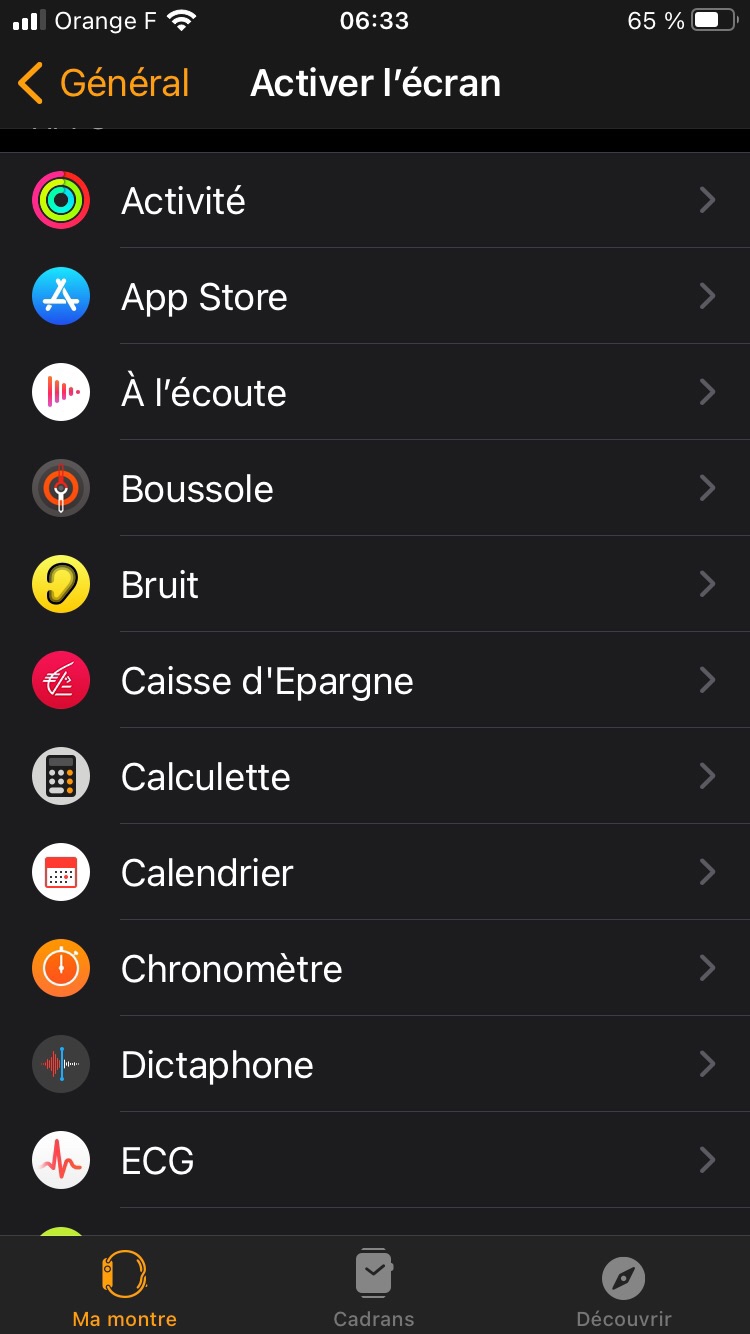Open Boussole settings
The height and width of the screenshot is (1334, 750).
click(x=375, y=489)
